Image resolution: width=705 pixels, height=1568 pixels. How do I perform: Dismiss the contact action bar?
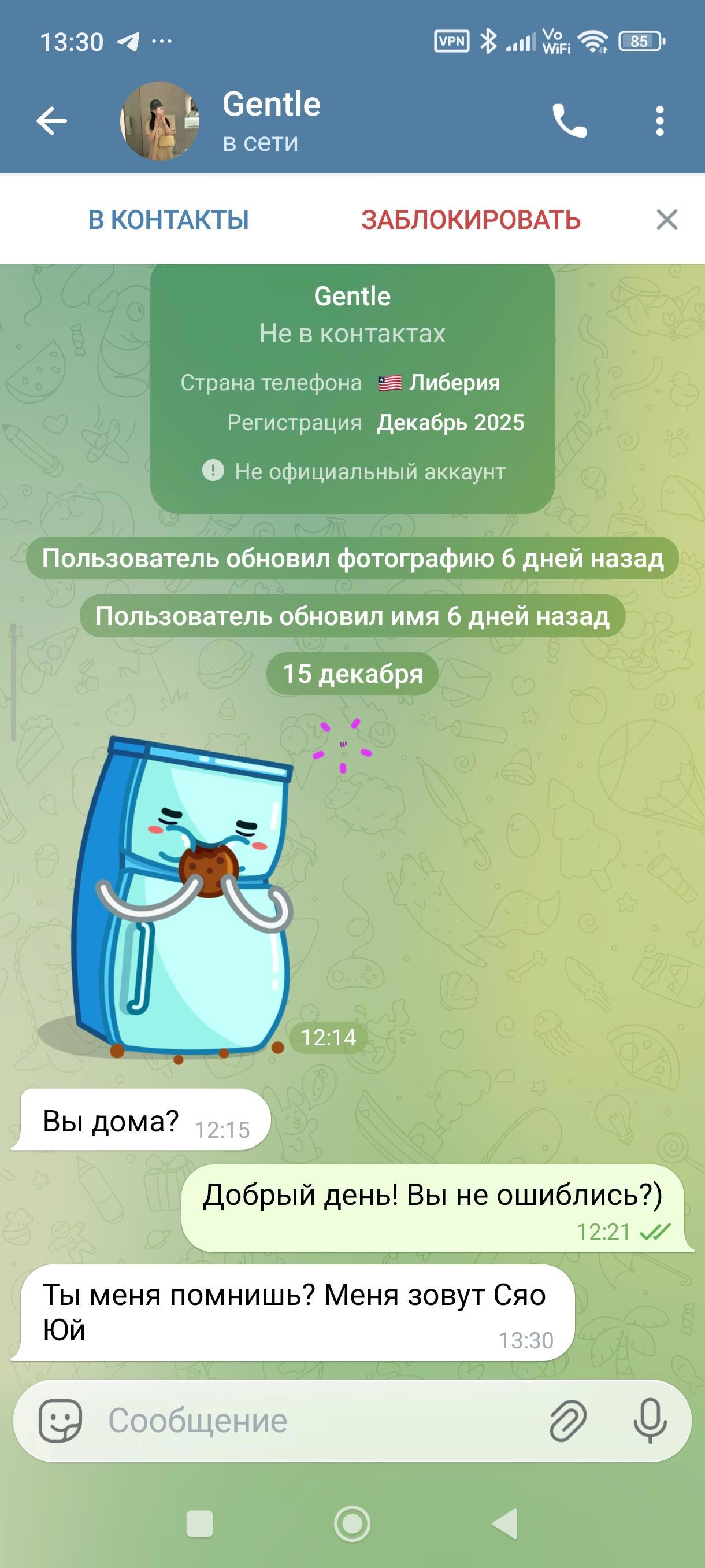pos(667,220)
